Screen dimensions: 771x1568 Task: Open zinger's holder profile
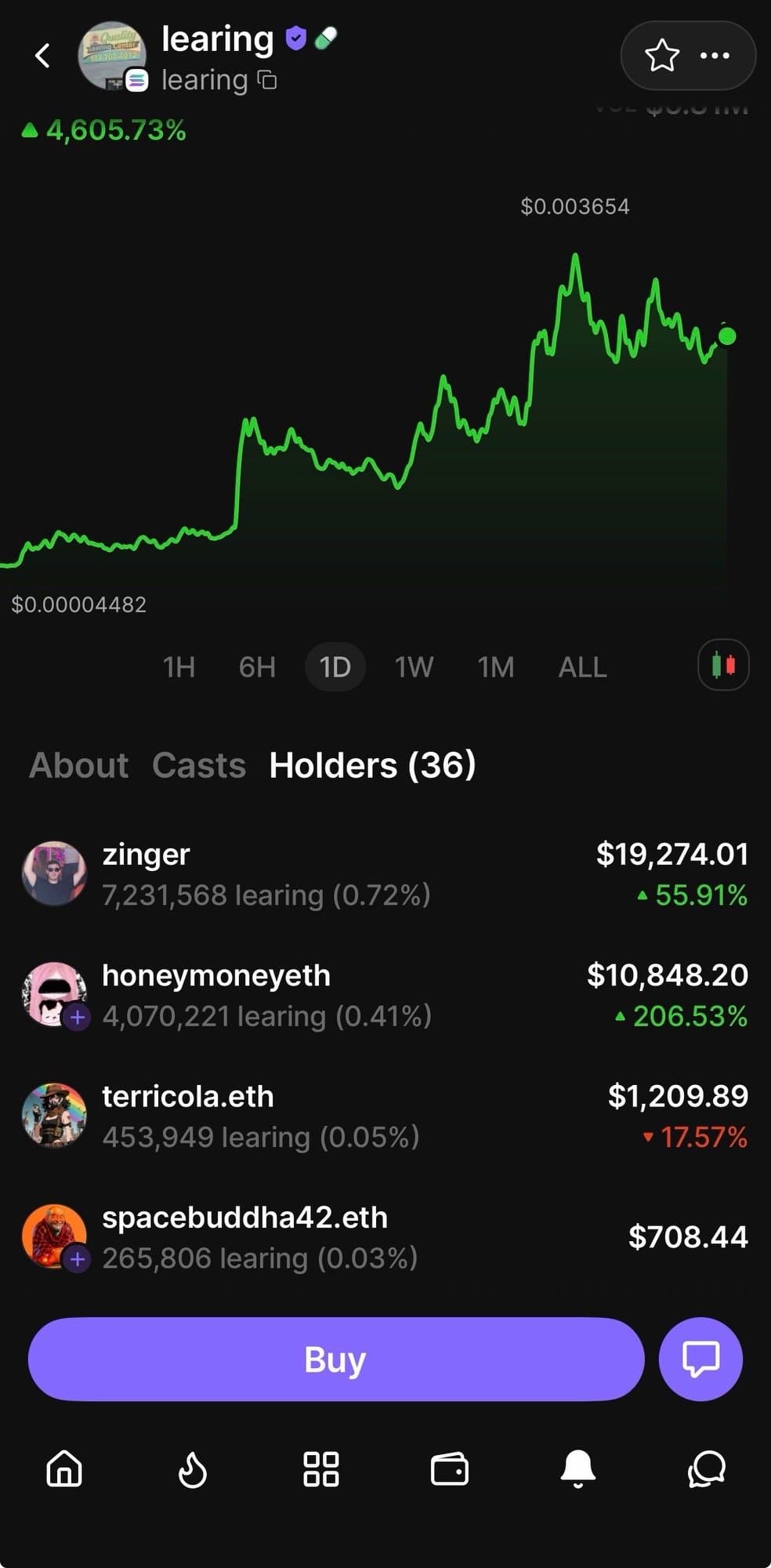tap(147, 855)
